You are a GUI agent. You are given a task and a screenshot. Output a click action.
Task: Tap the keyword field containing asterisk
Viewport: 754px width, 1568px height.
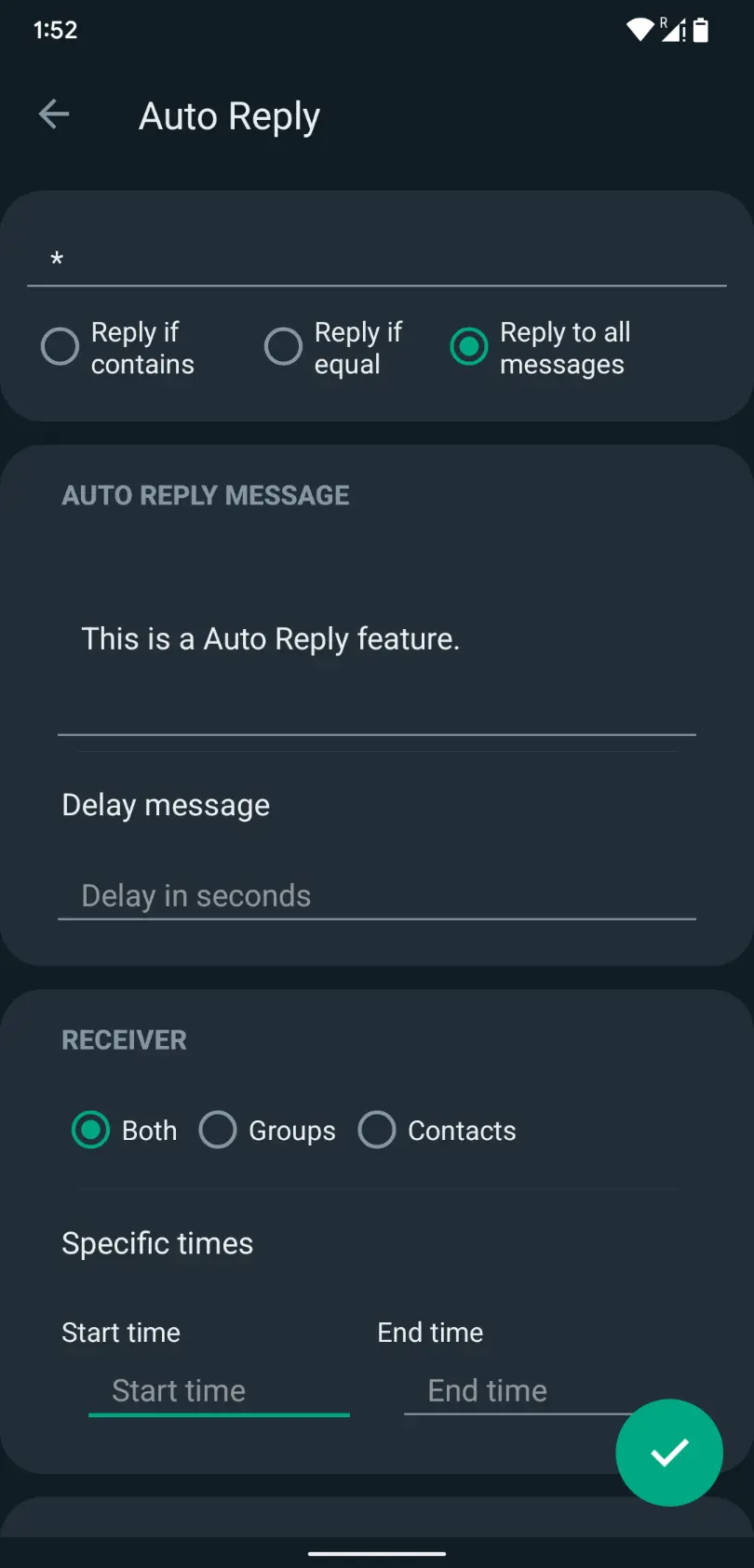click(x=376, y=259)
